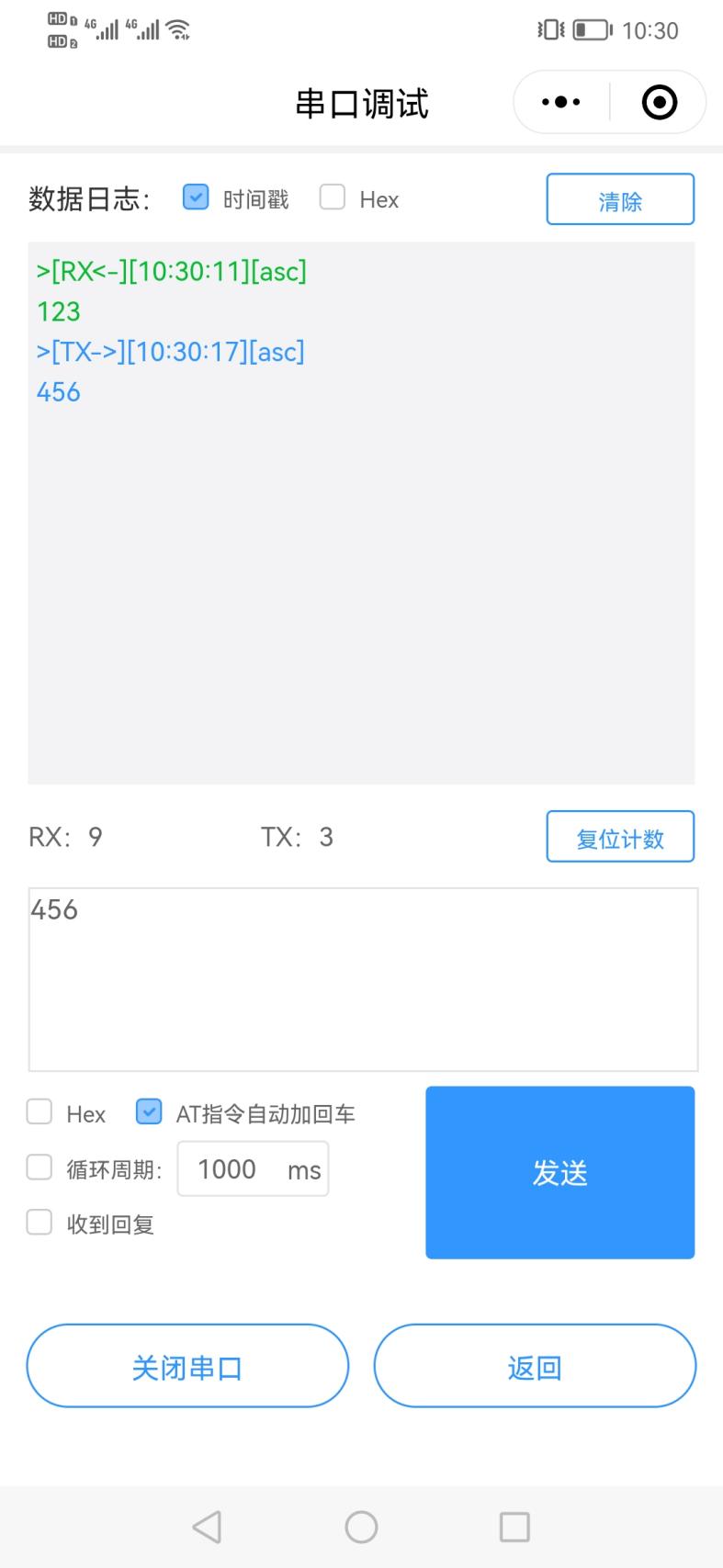
Task: Disable the 时间戳 timestamp checkbox
Action: tap(196, 197)
